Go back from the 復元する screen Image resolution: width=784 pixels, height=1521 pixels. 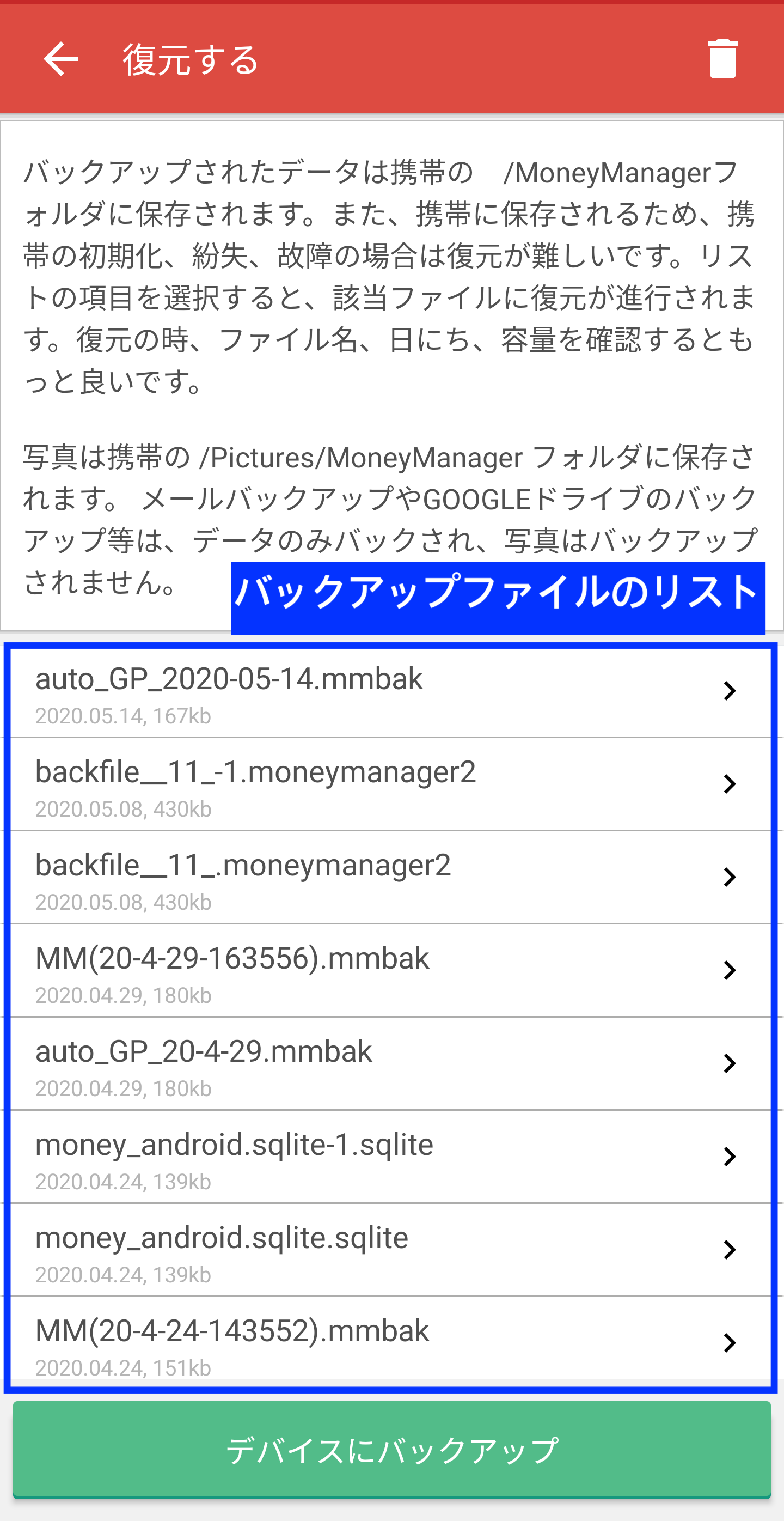[x=61, y=59]
